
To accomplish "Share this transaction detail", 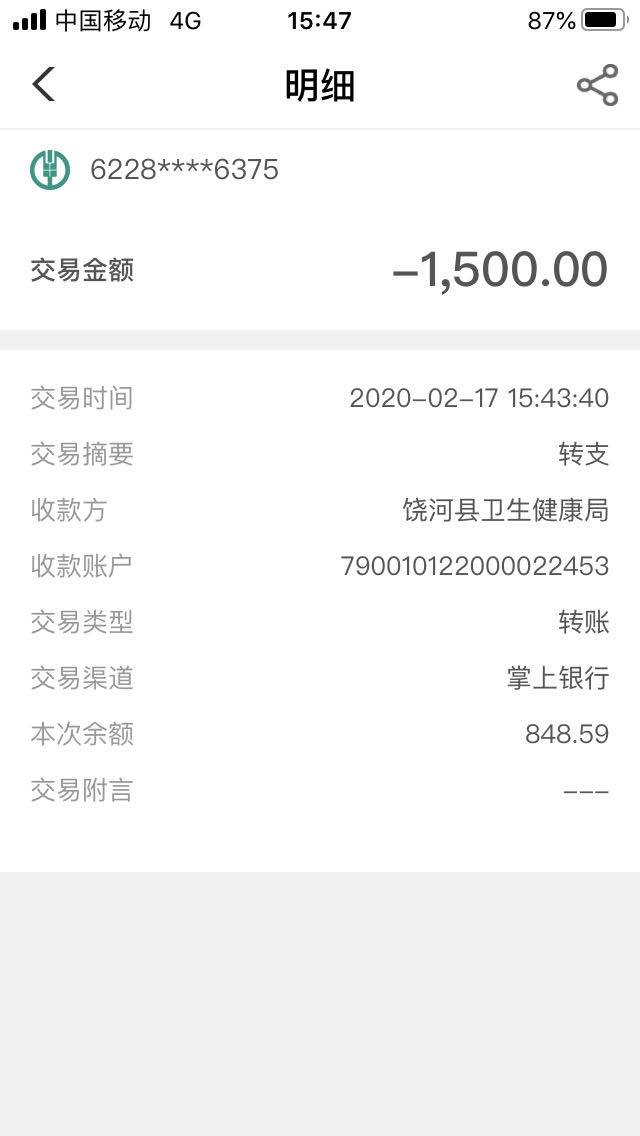I will pos(597,85).
